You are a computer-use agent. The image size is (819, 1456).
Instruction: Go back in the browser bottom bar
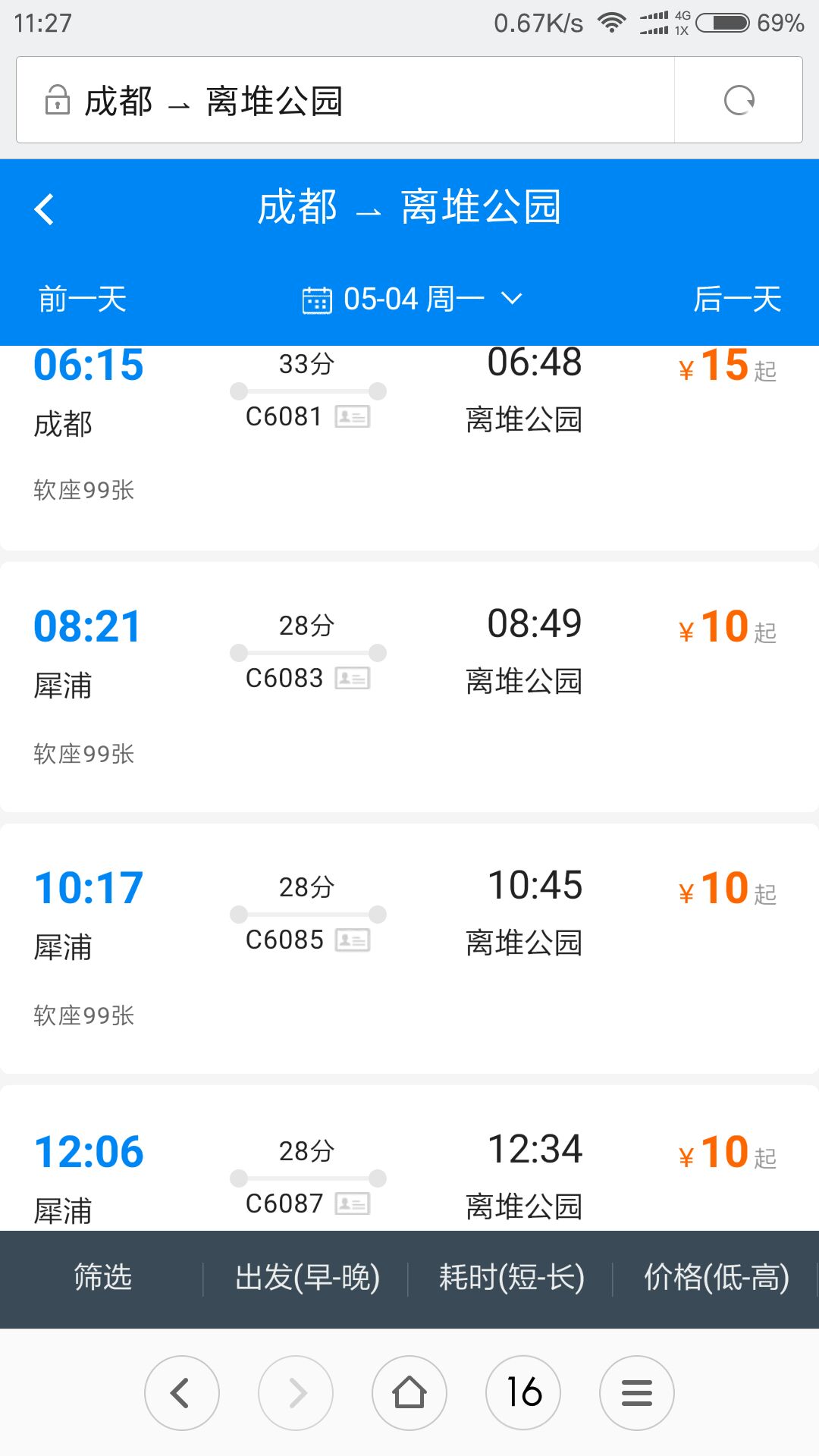click(182, 1393)
